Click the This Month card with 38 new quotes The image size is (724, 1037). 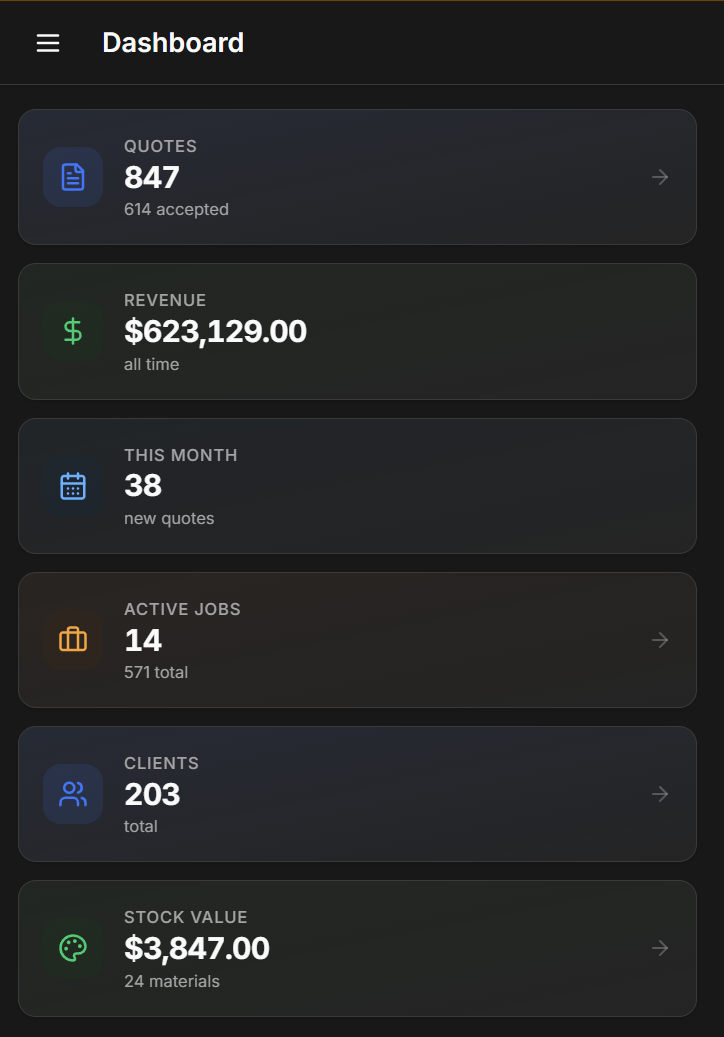(357, 485)
